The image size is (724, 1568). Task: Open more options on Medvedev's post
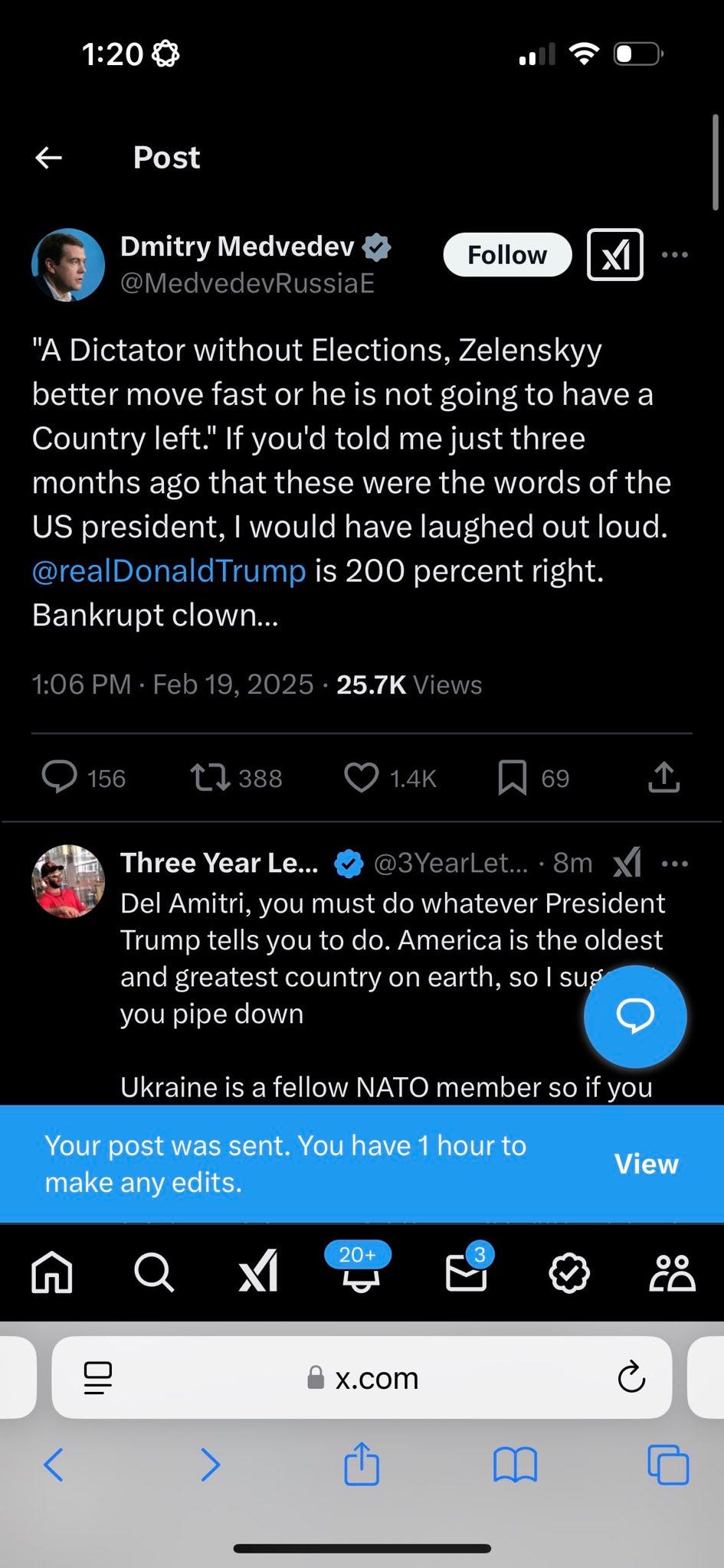click(x=674, y=255)
